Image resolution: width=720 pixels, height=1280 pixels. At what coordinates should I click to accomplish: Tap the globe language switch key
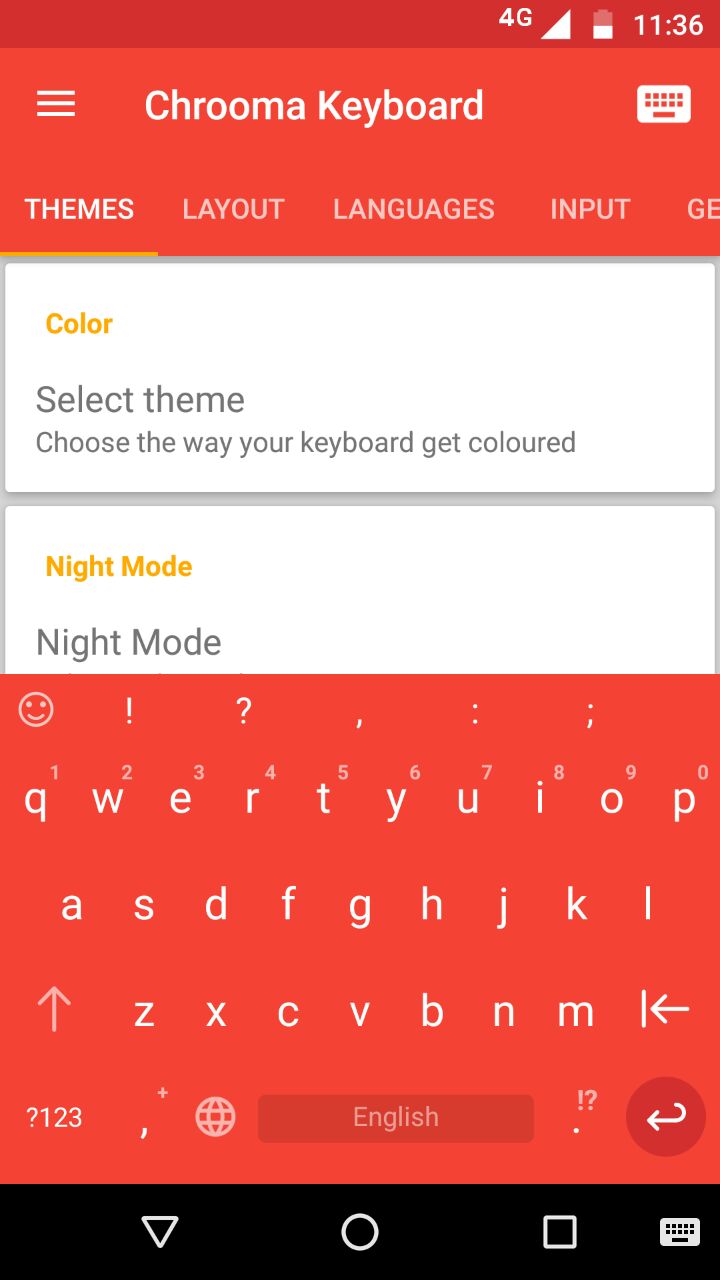point(216,1117)
